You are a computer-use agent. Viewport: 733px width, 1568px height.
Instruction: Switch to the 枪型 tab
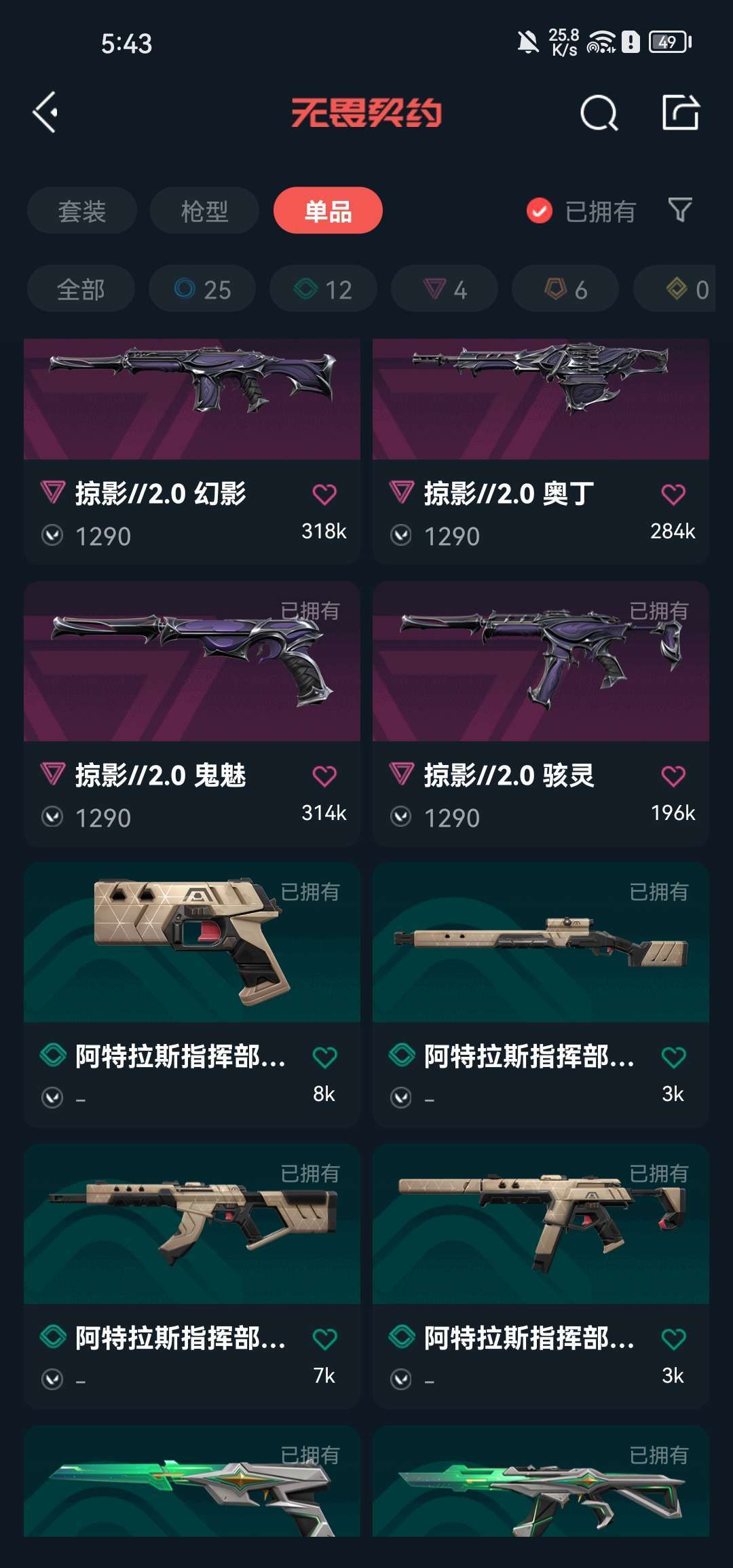coord(204,210)
